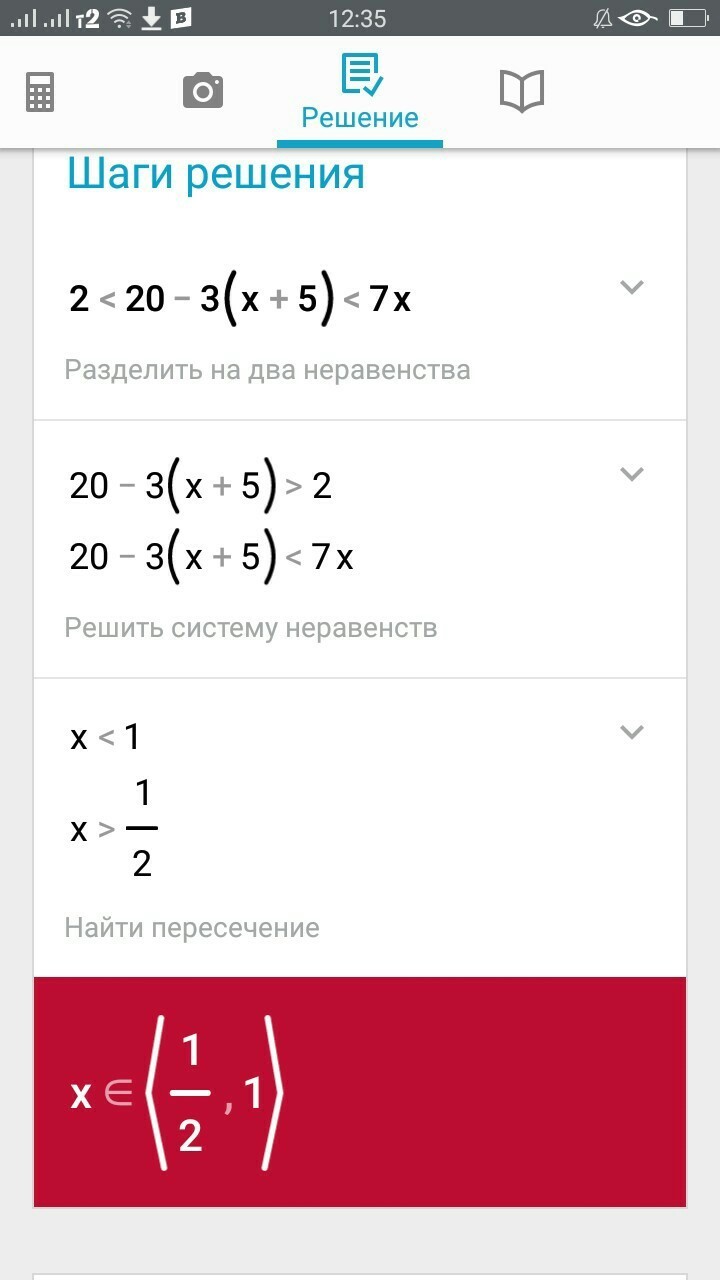This screenshot has height=1280, width=720.
Task: Select the Решение tab
Action: pos(360,93)
